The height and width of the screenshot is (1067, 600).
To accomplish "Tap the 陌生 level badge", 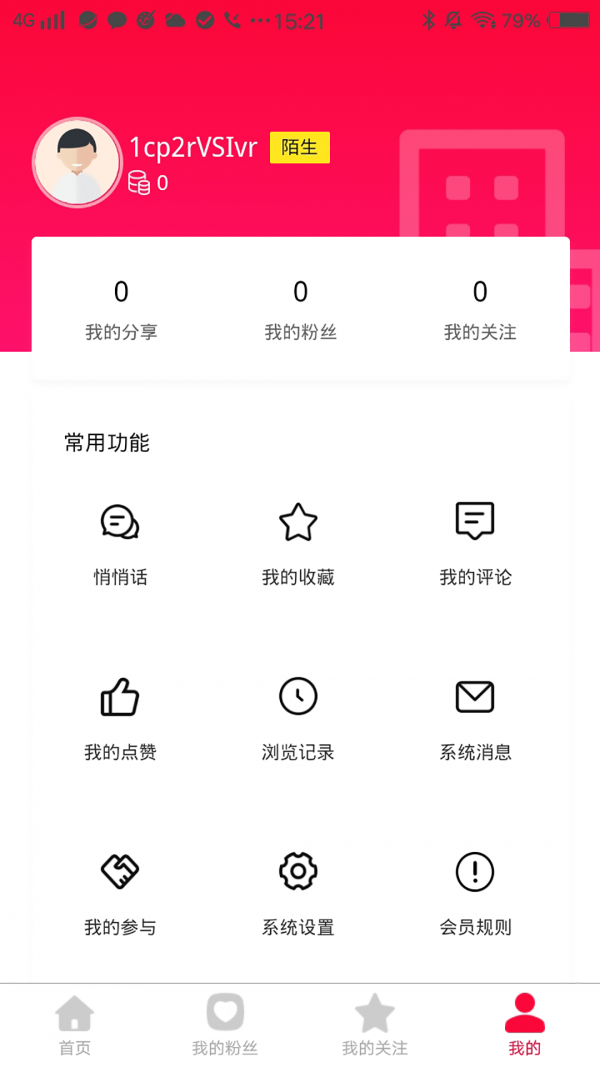I will 299,148.
